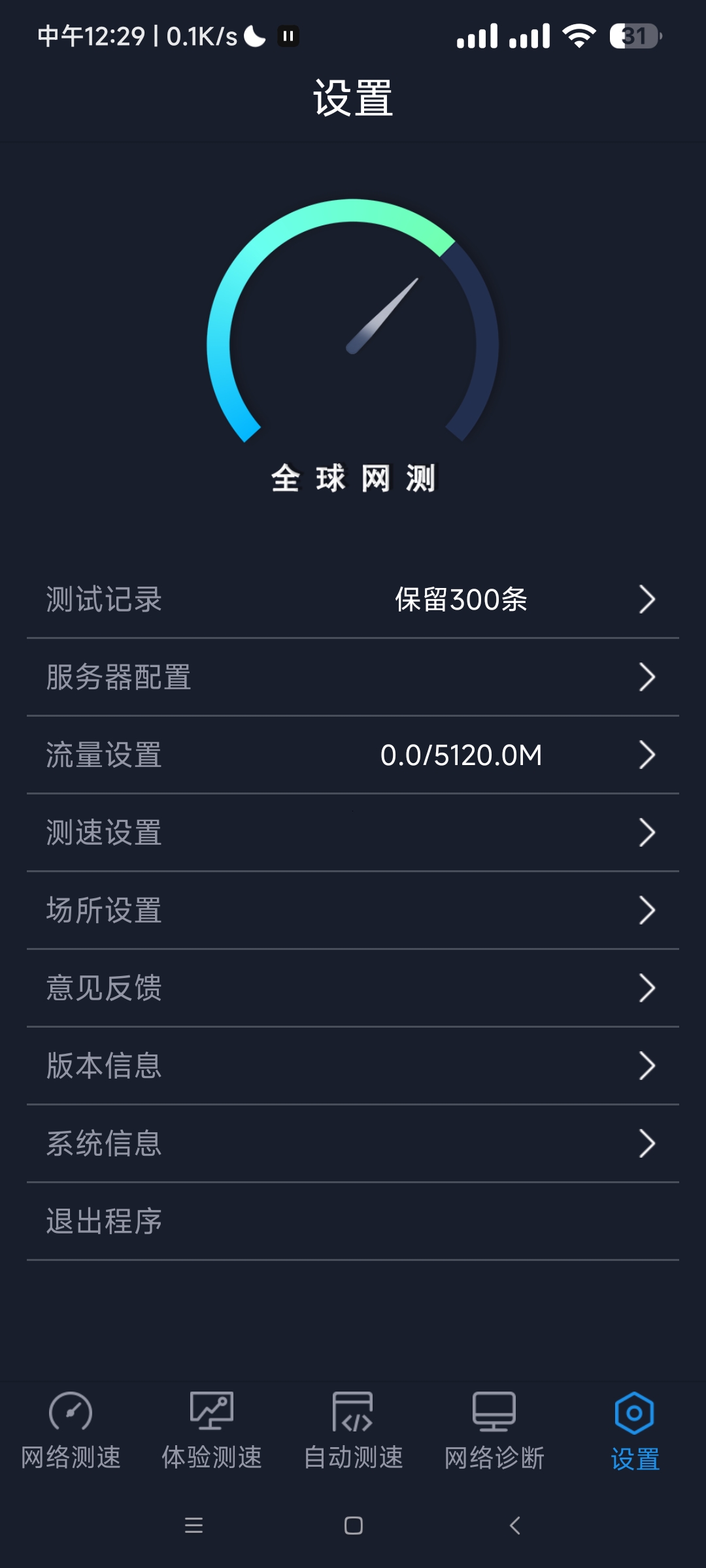Switch to the 体验测速 tab

212,1431
